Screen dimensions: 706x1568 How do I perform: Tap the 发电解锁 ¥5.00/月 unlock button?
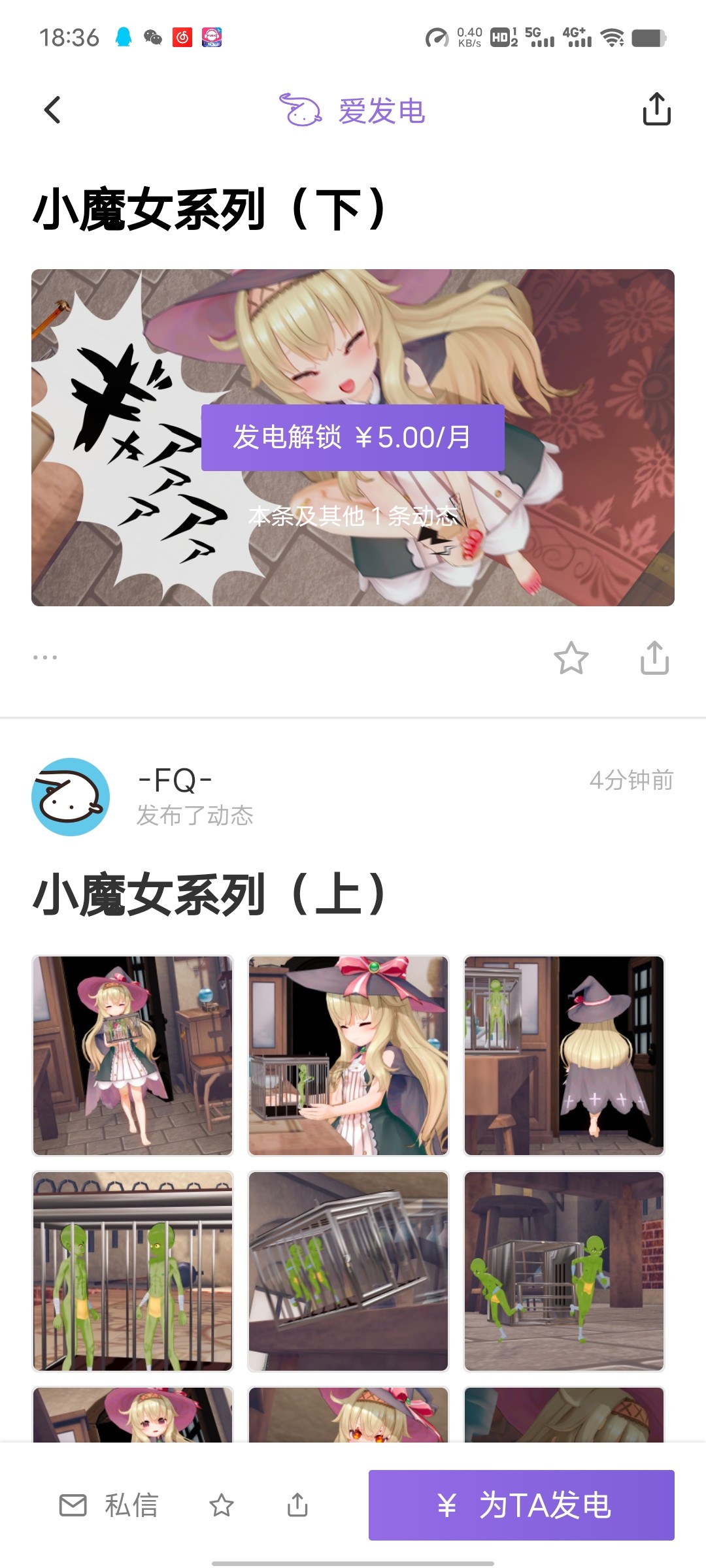(x=352, y=437)
